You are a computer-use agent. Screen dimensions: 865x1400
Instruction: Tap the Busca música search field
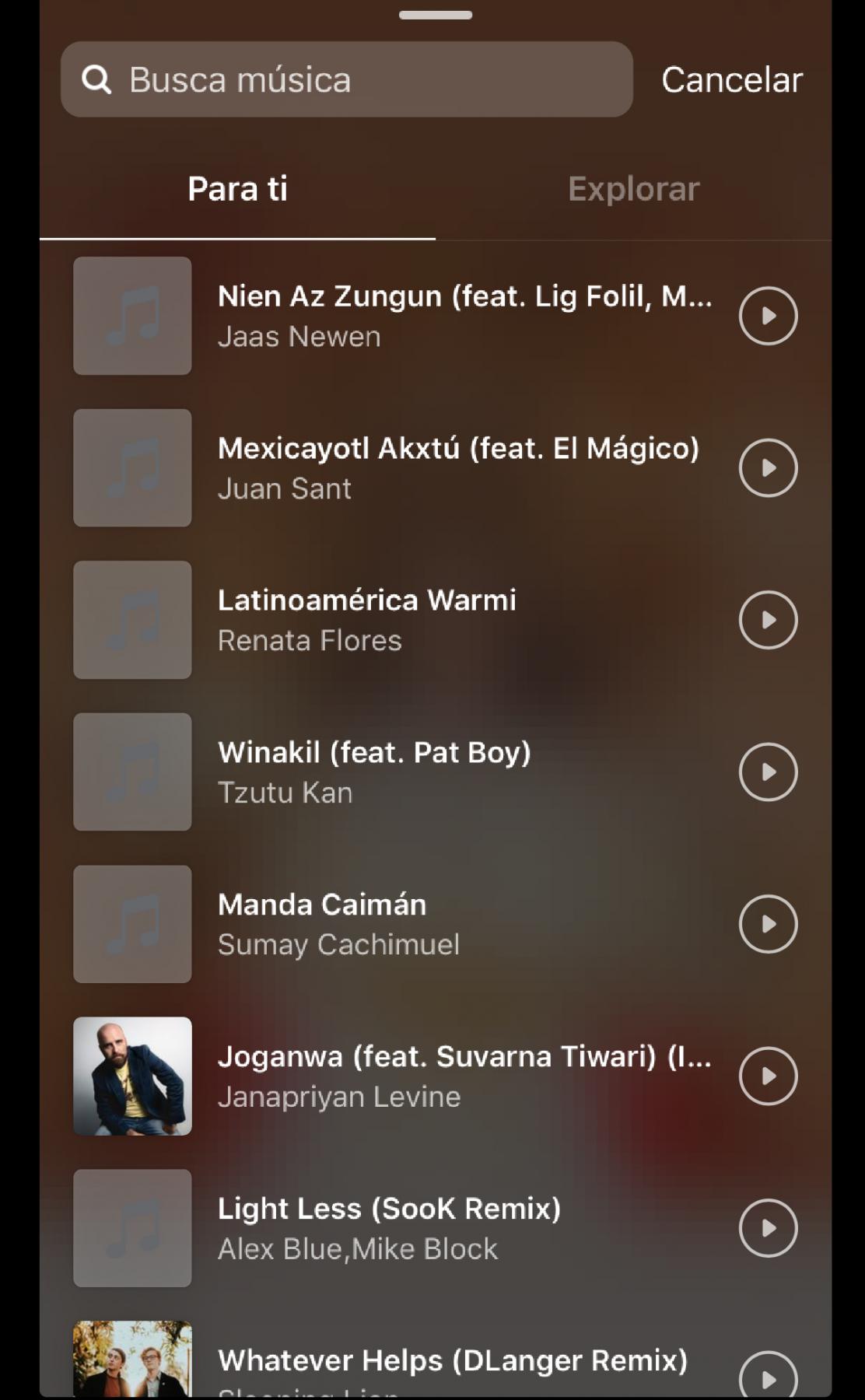click(346, 79)
